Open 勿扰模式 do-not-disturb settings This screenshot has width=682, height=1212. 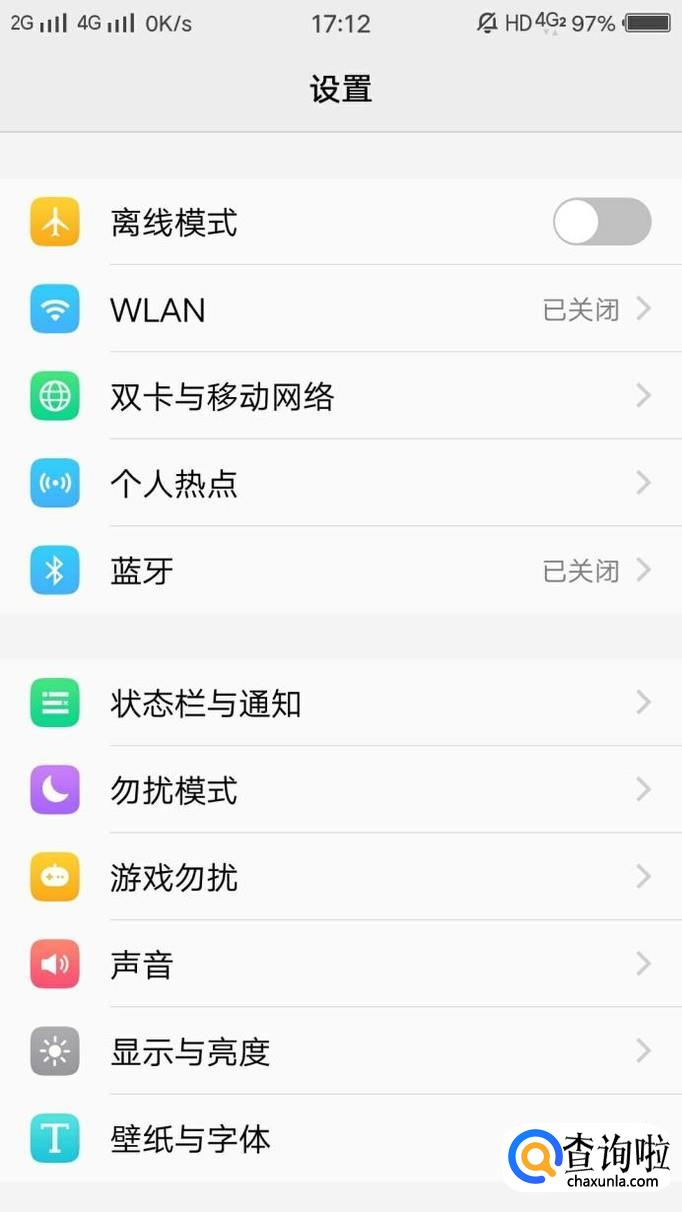(x=340, y=790)
